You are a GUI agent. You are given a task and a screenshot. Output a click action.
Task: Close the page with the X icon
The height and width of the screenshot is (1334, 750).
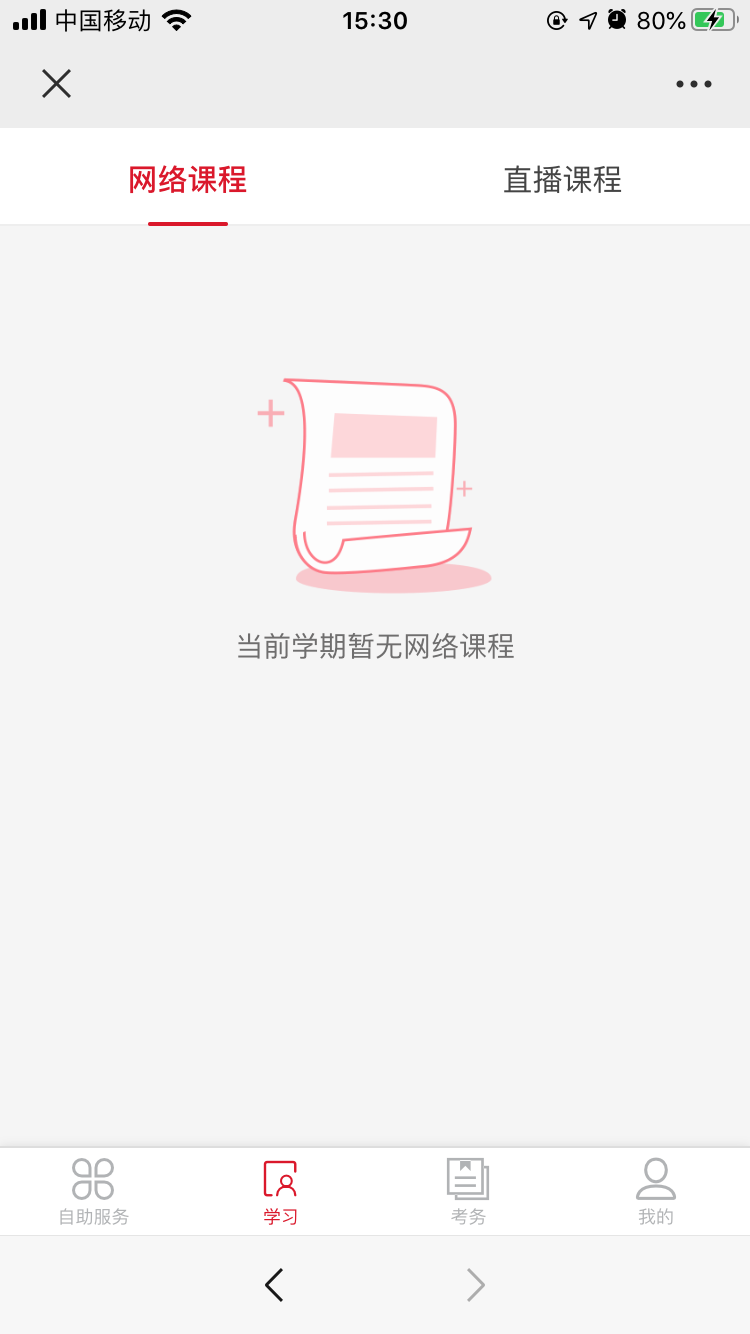[x=56, y=84]
